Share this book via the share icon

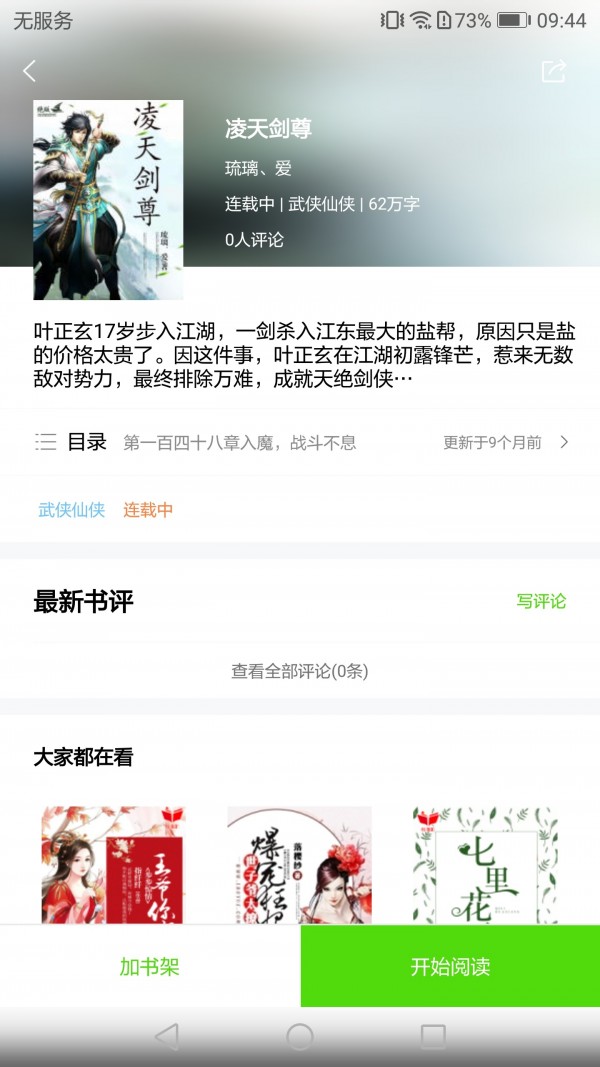[553, 71]
